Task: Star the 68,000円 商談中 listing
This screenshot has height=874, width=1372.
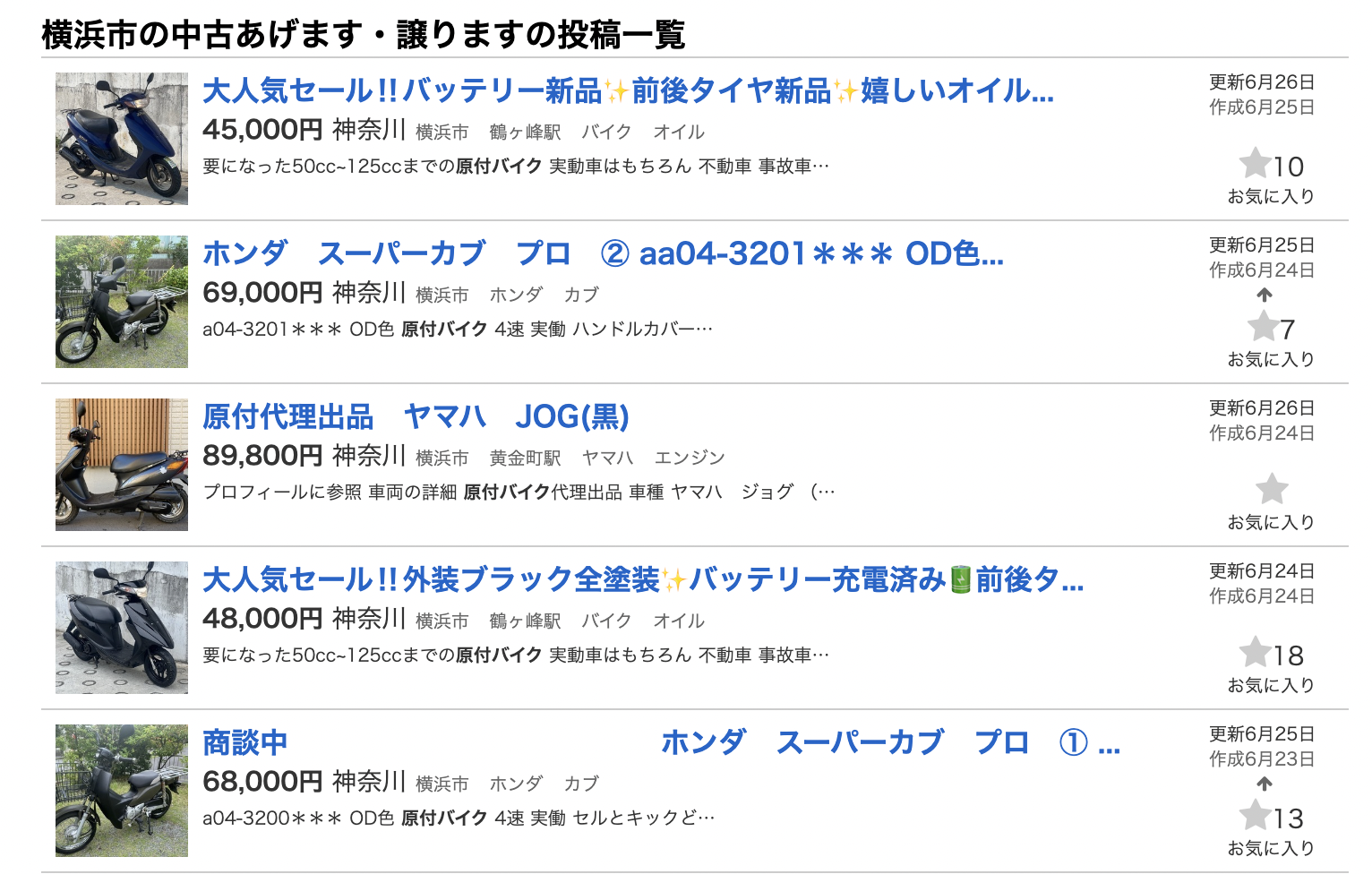Action: pos(1255,816)
